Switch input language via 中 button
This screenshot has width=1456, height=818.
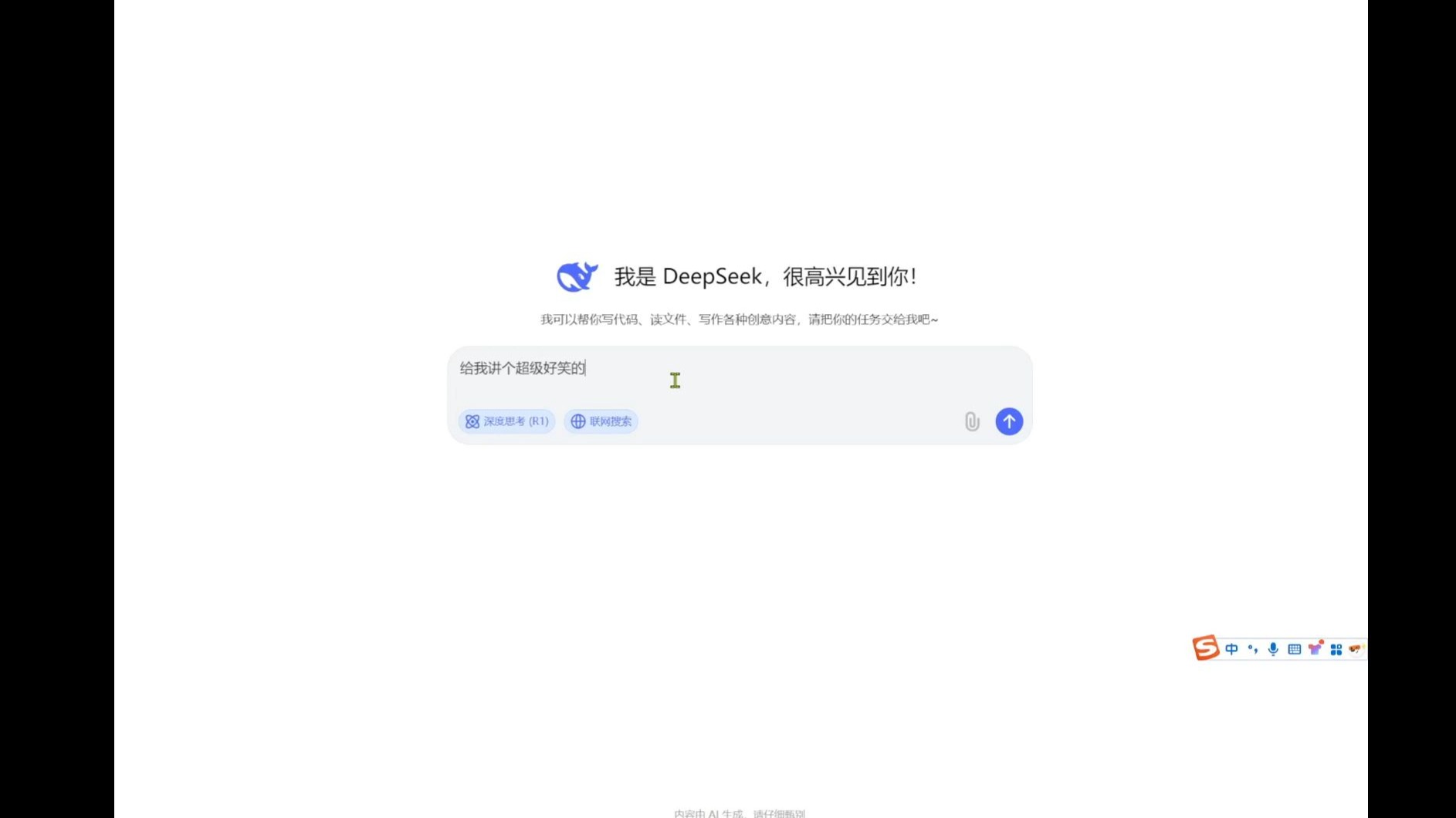pos(1231,649)
